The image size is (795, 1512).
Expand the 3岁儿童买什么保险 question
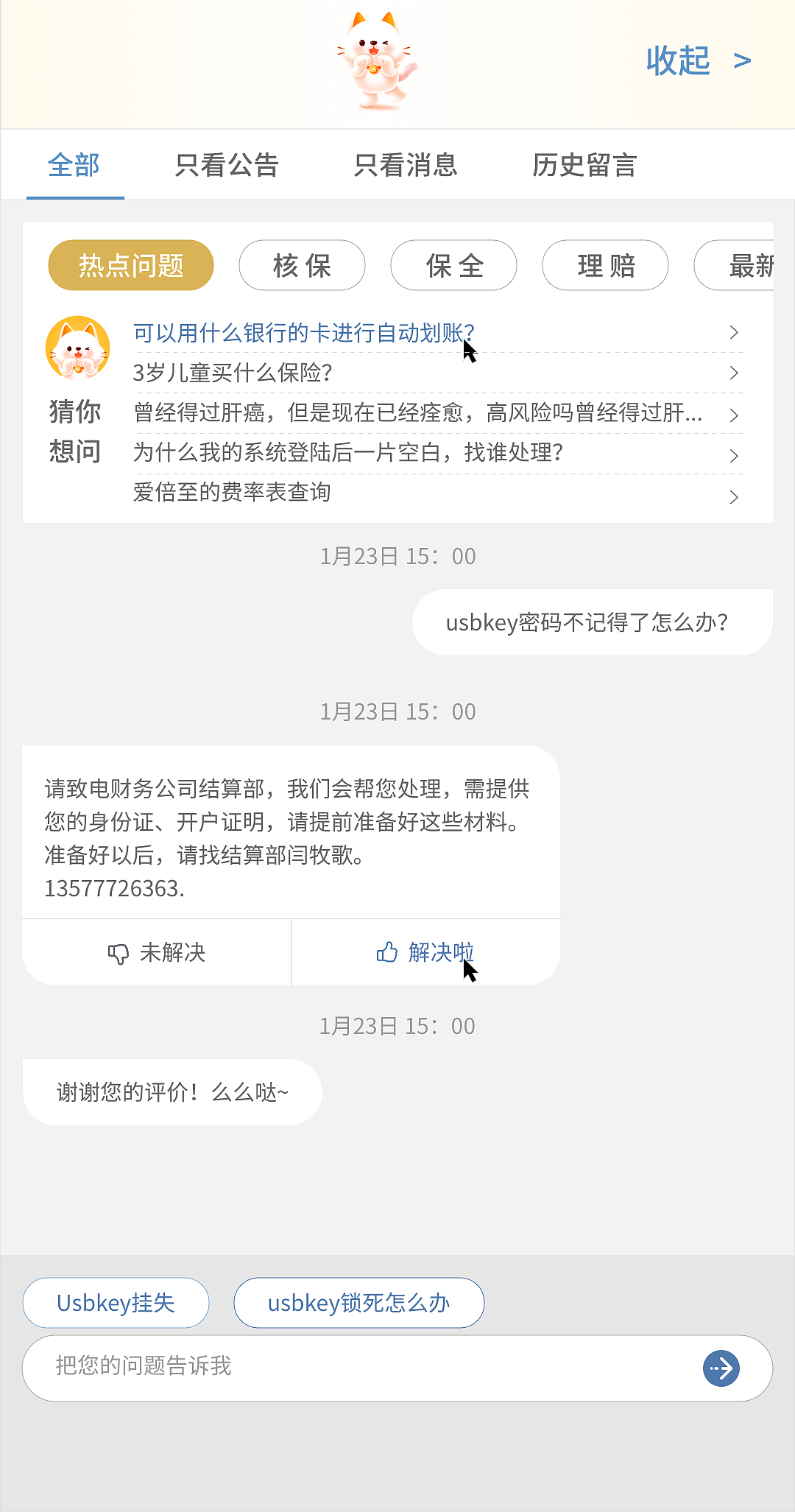click(x=233, y=374)
